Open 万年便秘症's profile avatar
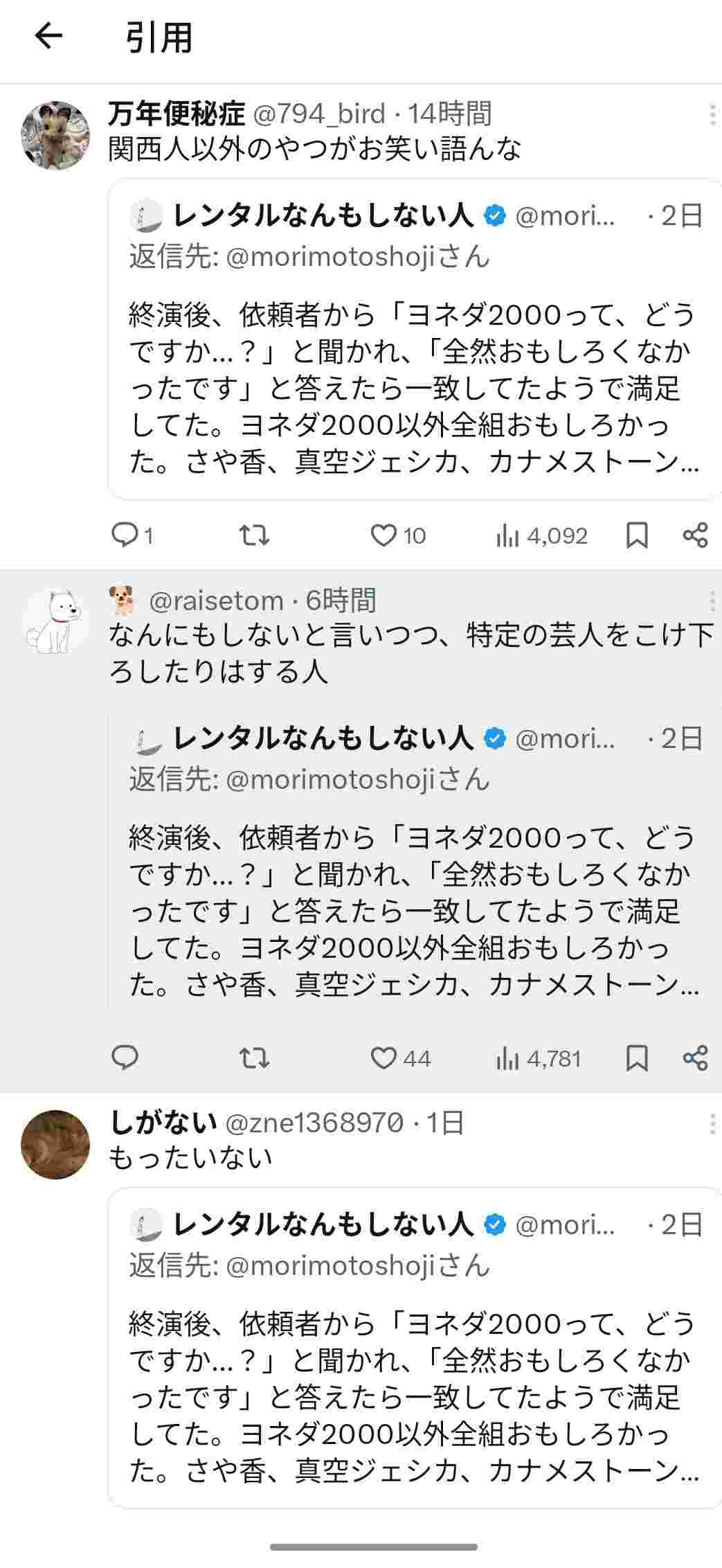This screenshot has width=722, height=1568. (55, 136)
